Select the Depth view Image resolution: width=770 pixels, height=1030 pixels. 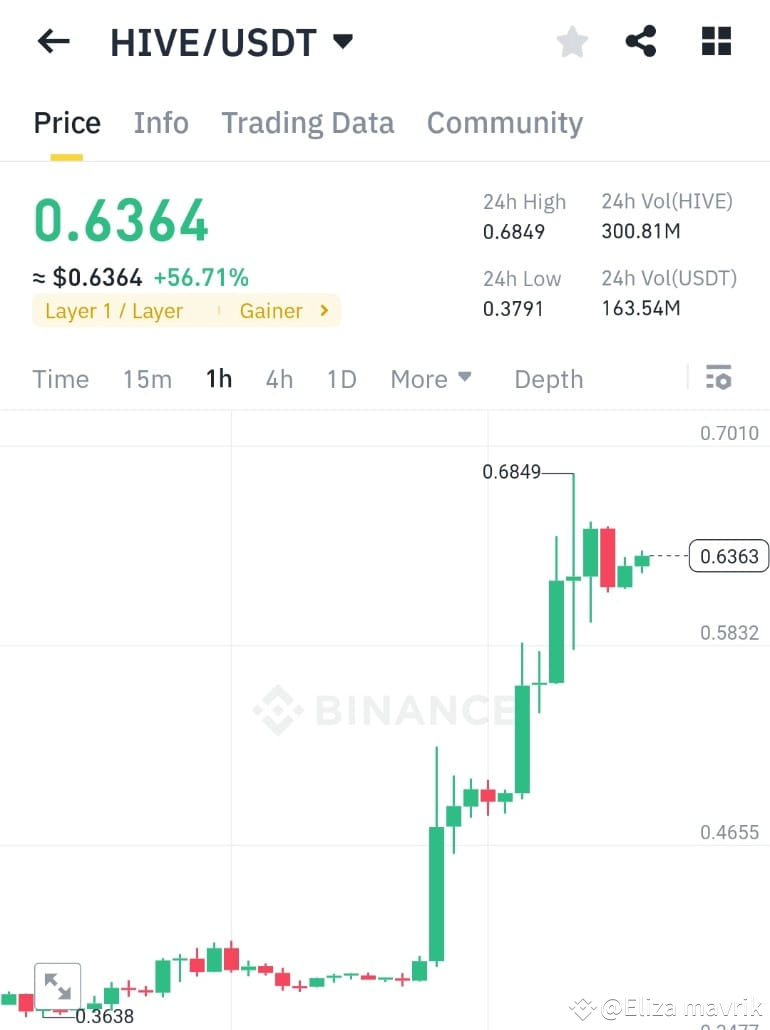548,379
